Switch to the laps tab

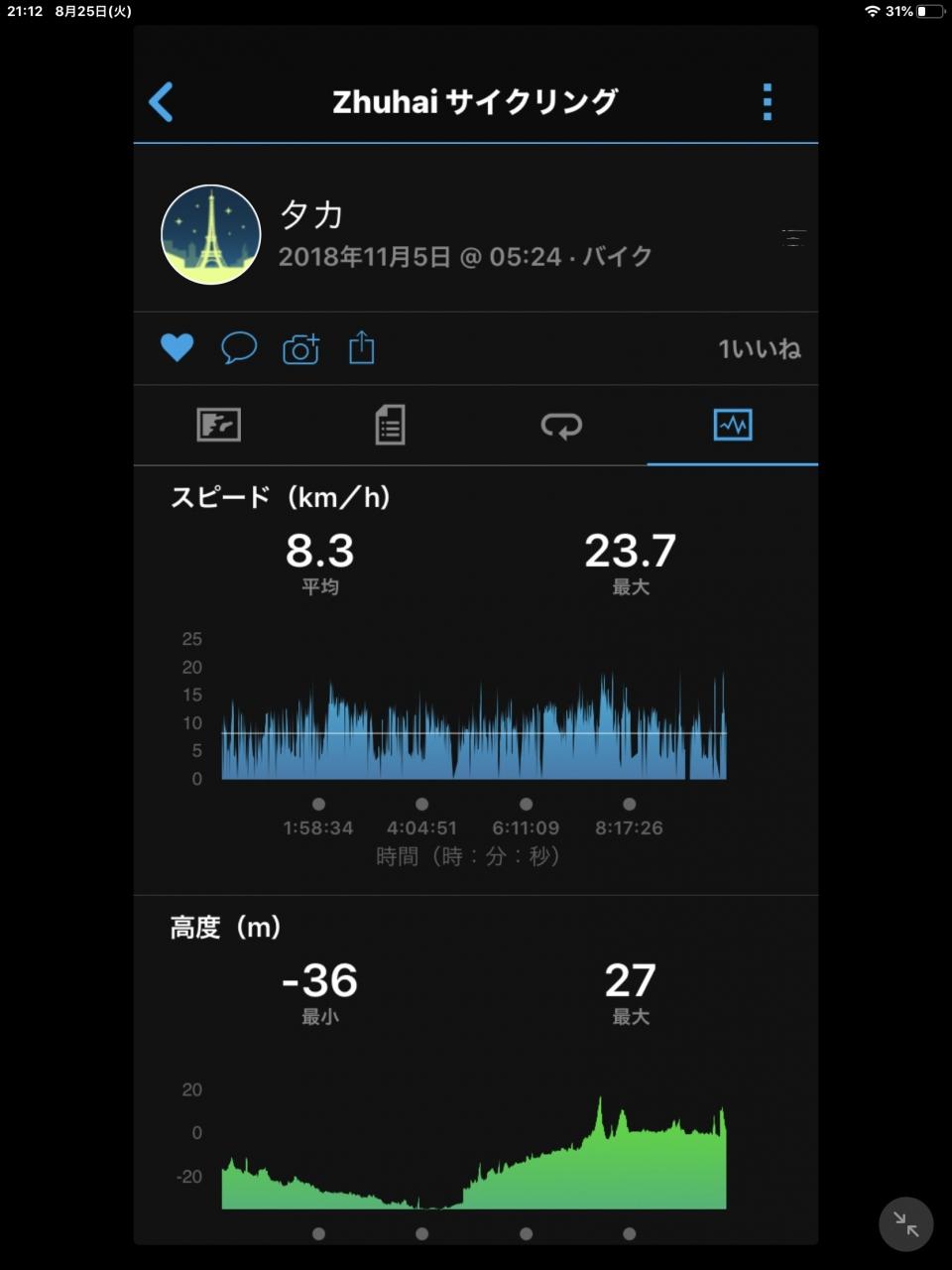[561, 425]
